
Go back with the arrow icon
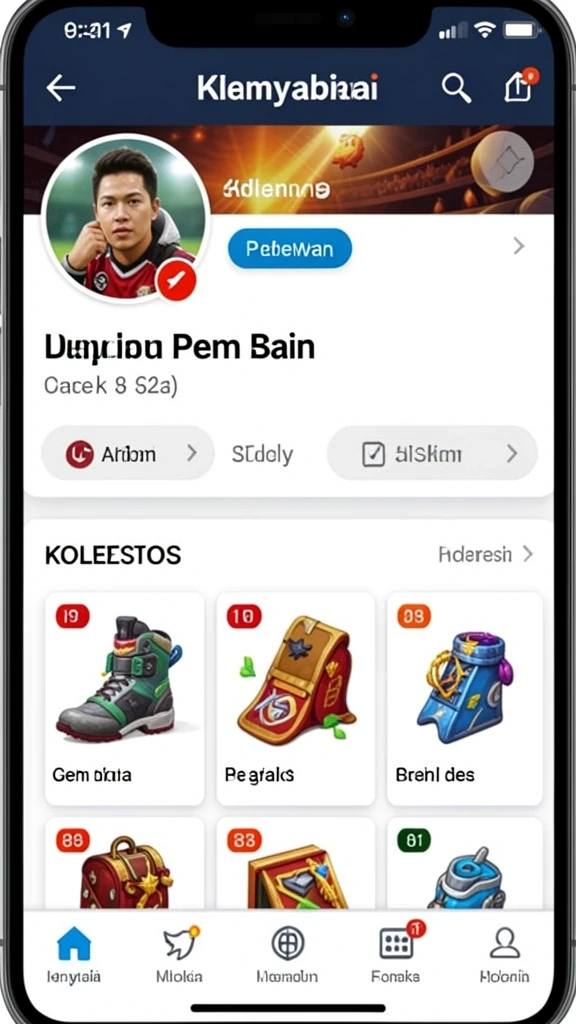(x=61, y=88)
